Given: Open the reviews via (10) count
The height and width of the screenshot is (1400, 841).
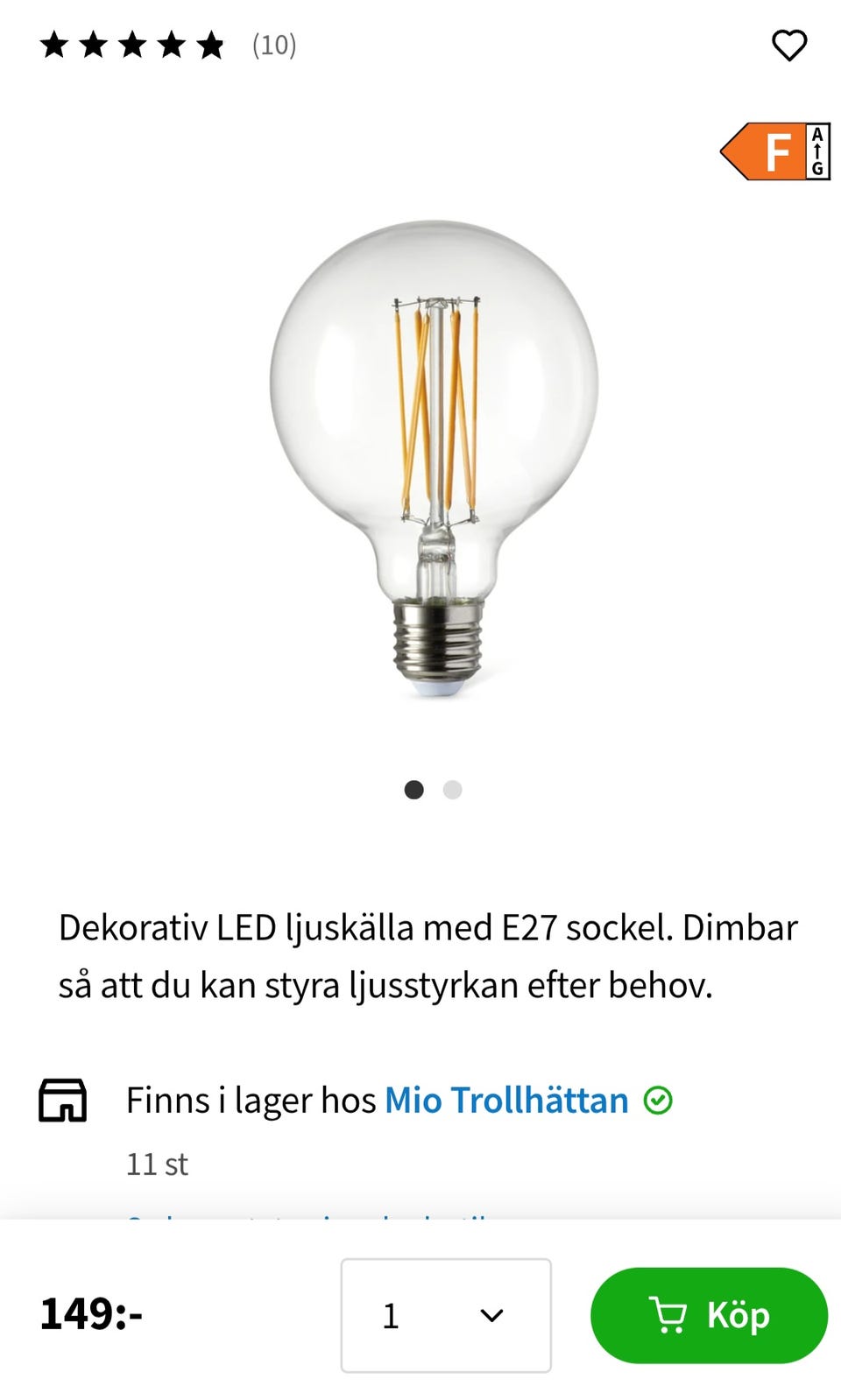Looking at the screenshot, I should click(x=272, y=46).
